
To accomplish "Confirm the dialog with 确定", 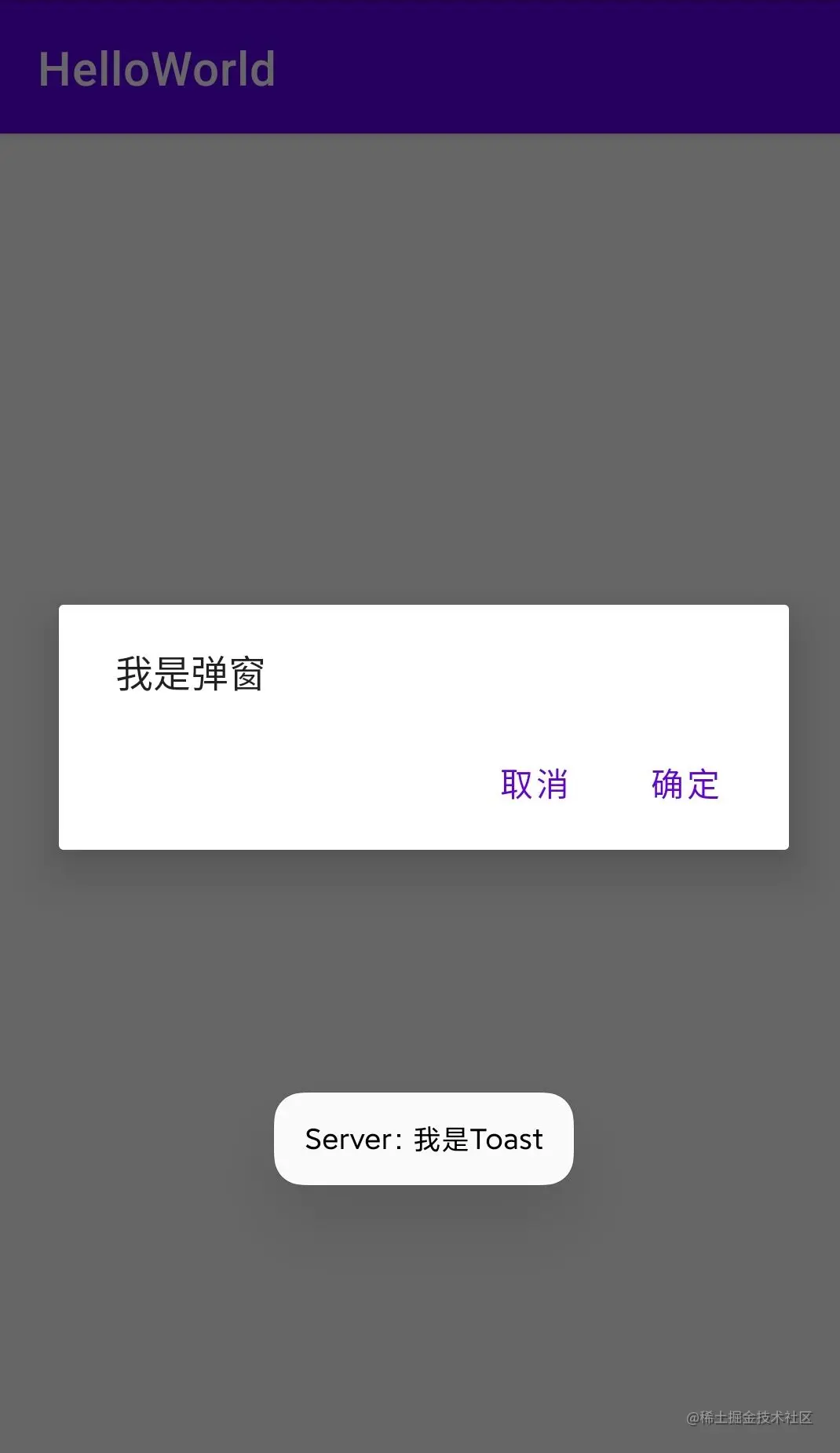I will click(685, 785).
